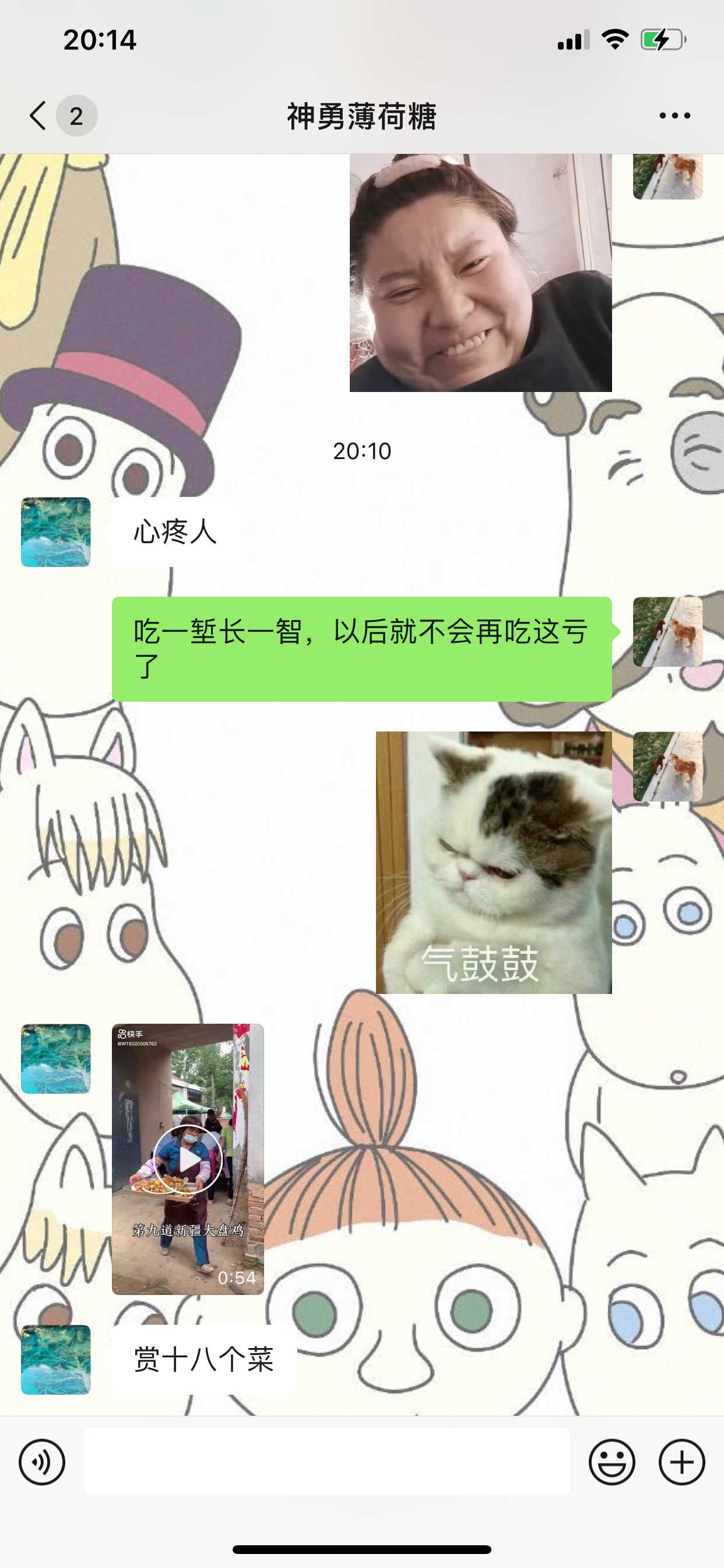This screenshot has width=724, height=1568.
Task: Open my avatar beside the green message
Action: tap(667, 631)
